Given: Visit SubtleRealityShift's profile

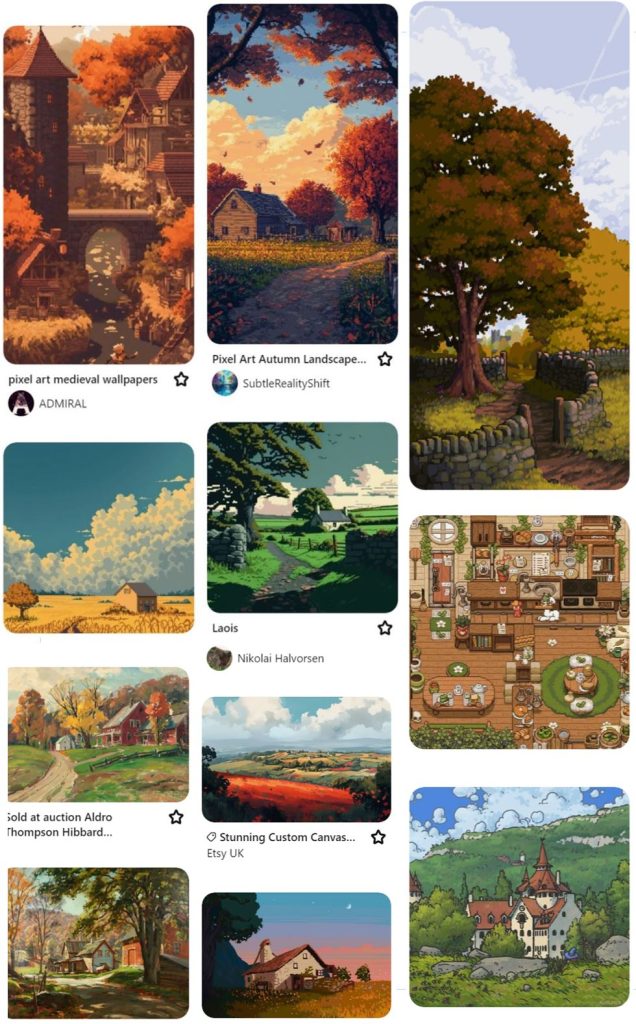Looking at the screenshot, I should coord(225,383).
